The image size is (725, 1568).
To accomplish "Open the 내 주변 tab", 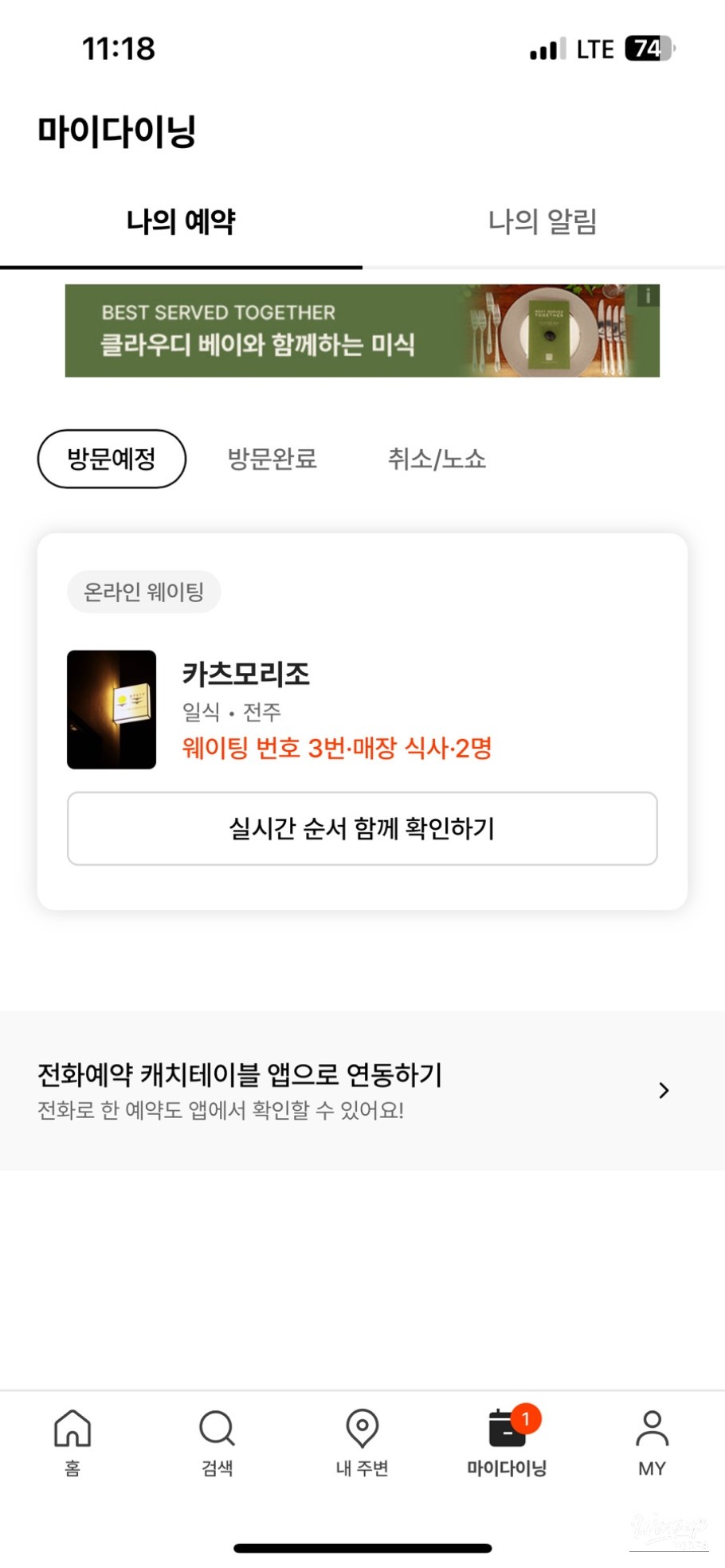I will click(362, 1441).
